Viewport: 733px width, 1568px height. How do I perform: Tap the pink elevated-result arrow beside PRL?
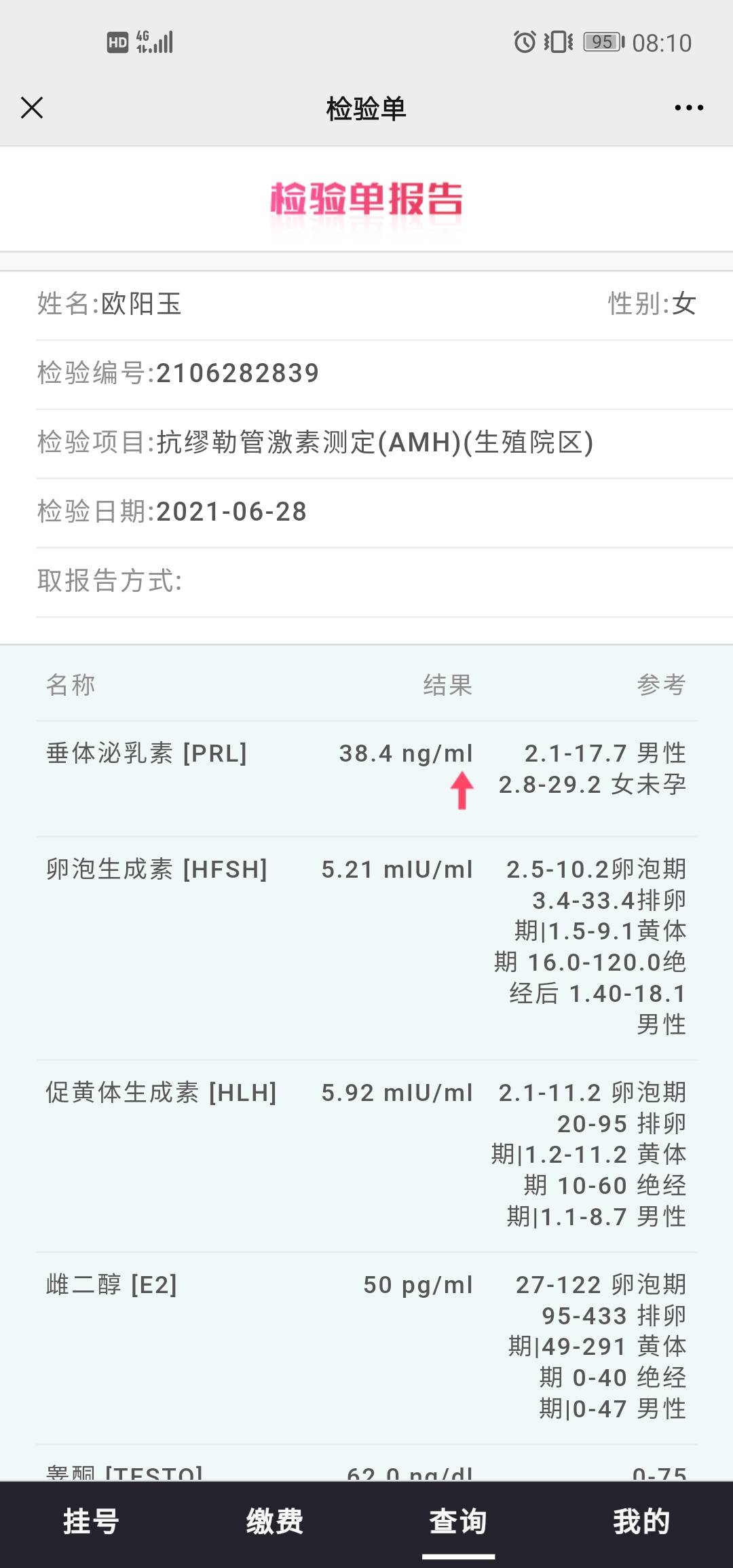(461, 791)
